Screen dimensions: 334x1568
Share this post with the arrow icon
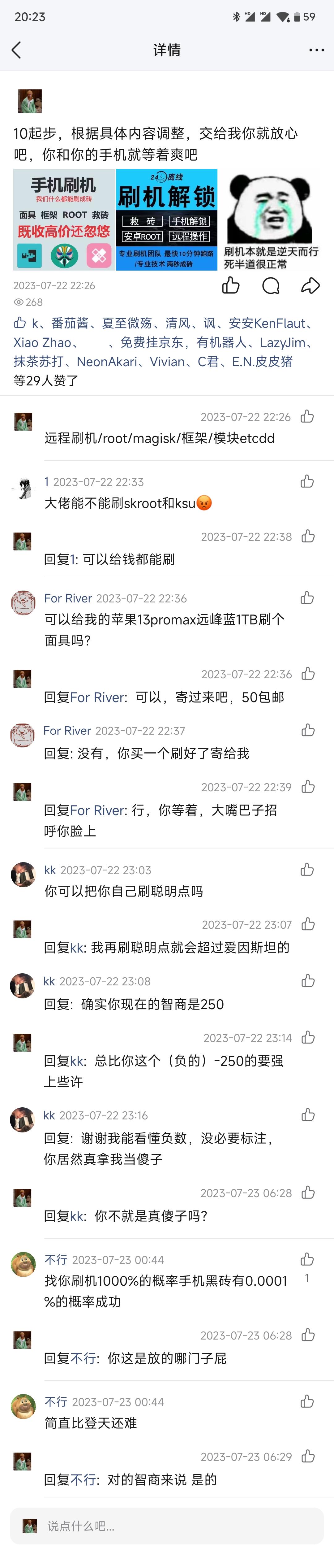310,285
